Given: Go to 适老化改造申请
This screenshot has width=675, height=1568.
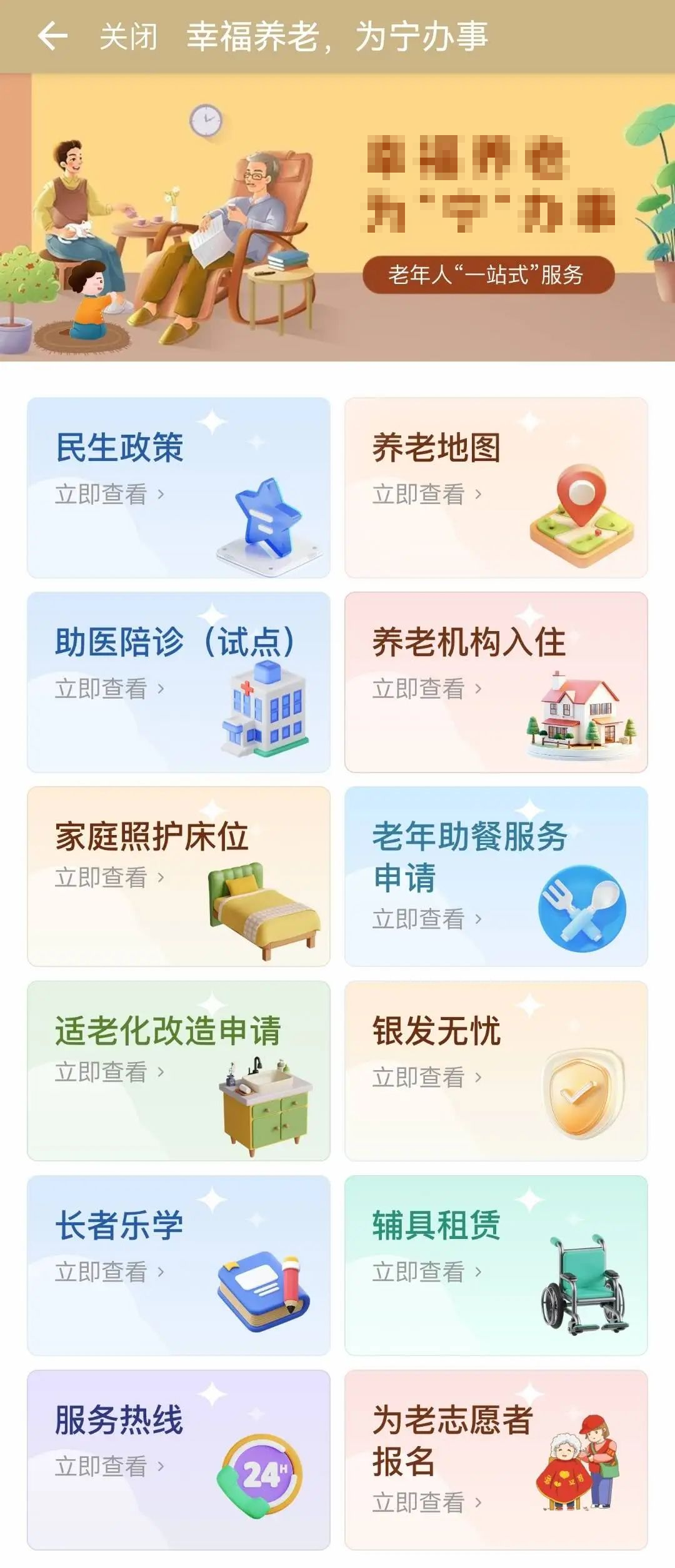Looking at the screenshot, I should coord(178,1071).
